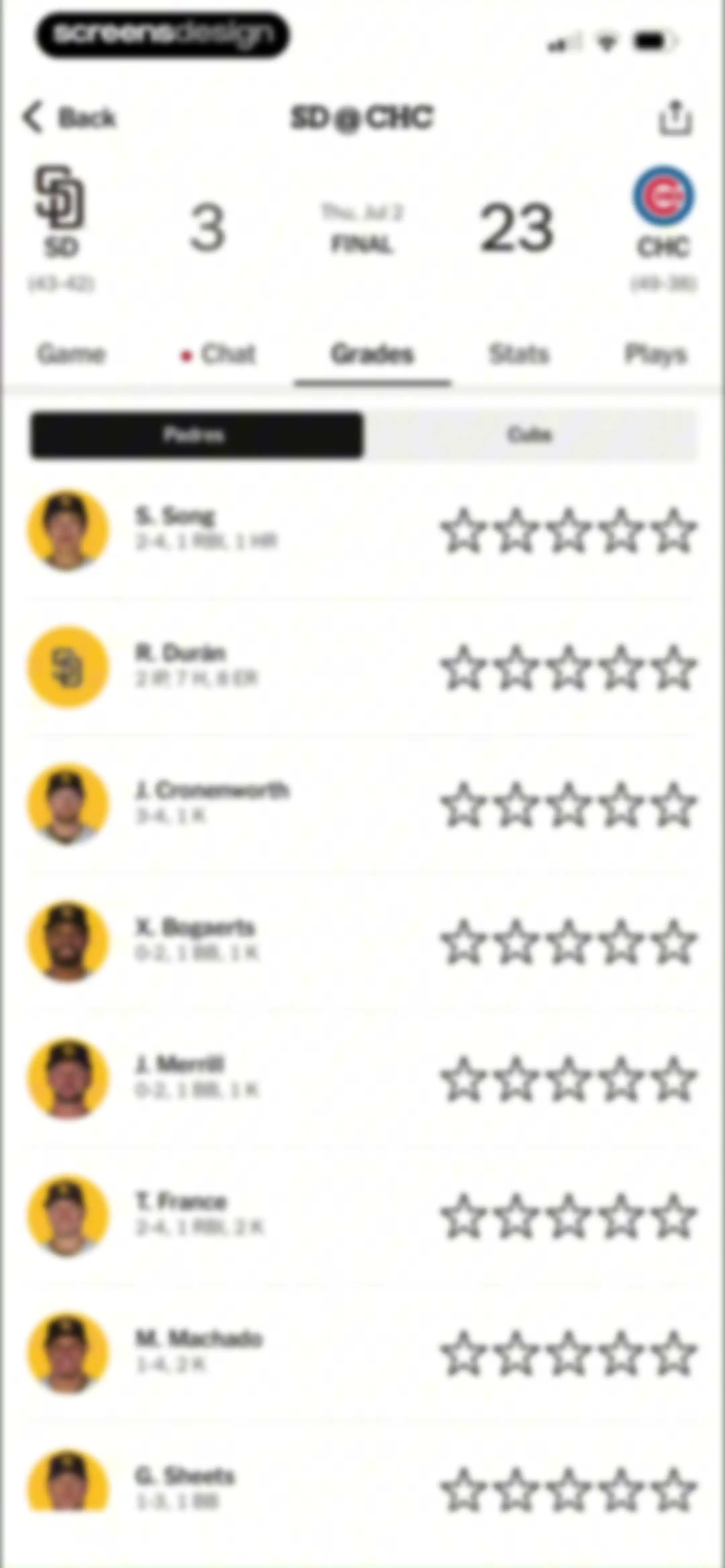Give S. Song a five-star grade
Screen dimensions: 725x1568
[x=674, y=530]
